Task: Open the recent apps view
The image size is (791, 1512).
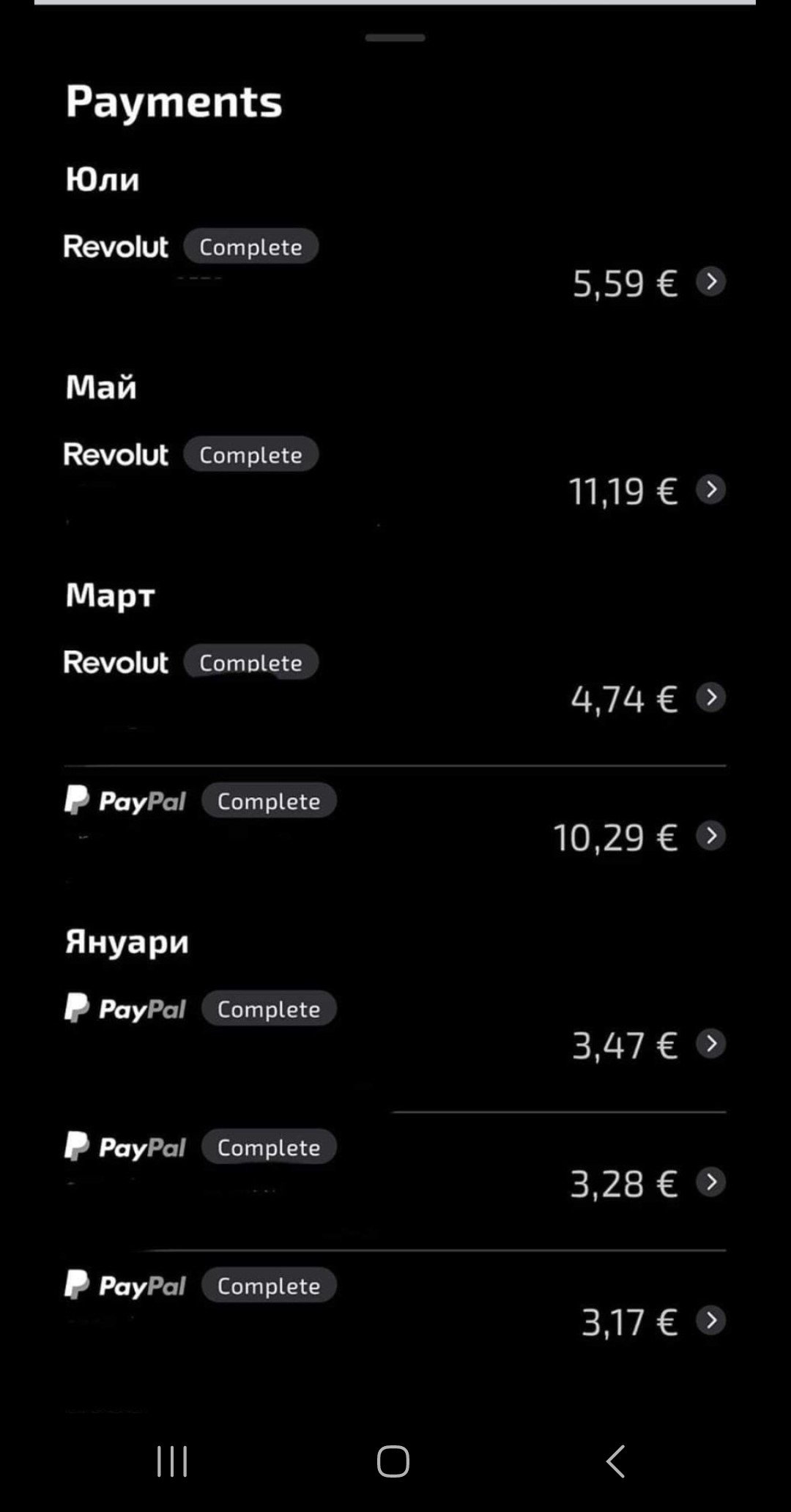Action: 172,1461
